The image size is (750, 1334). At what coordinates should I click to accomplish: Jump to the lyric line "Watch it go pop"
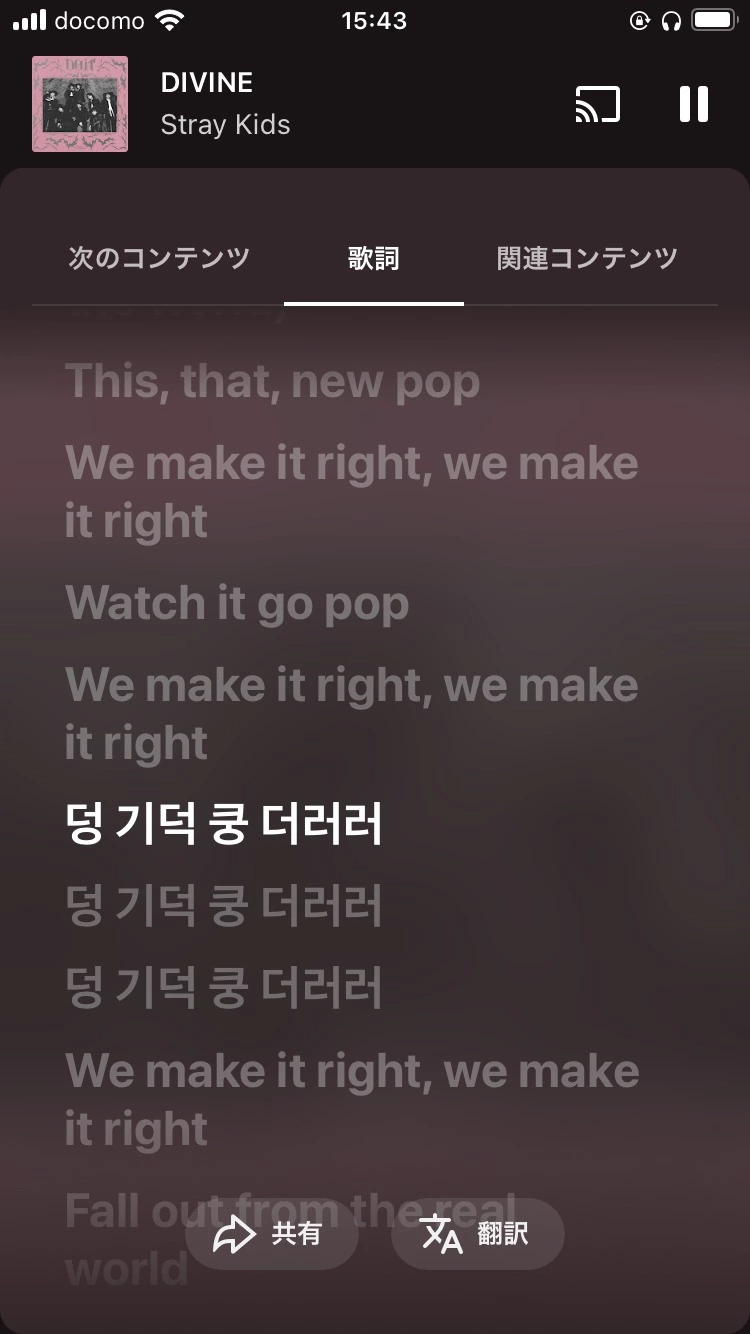pyautogui.click(x=237, y=603)
